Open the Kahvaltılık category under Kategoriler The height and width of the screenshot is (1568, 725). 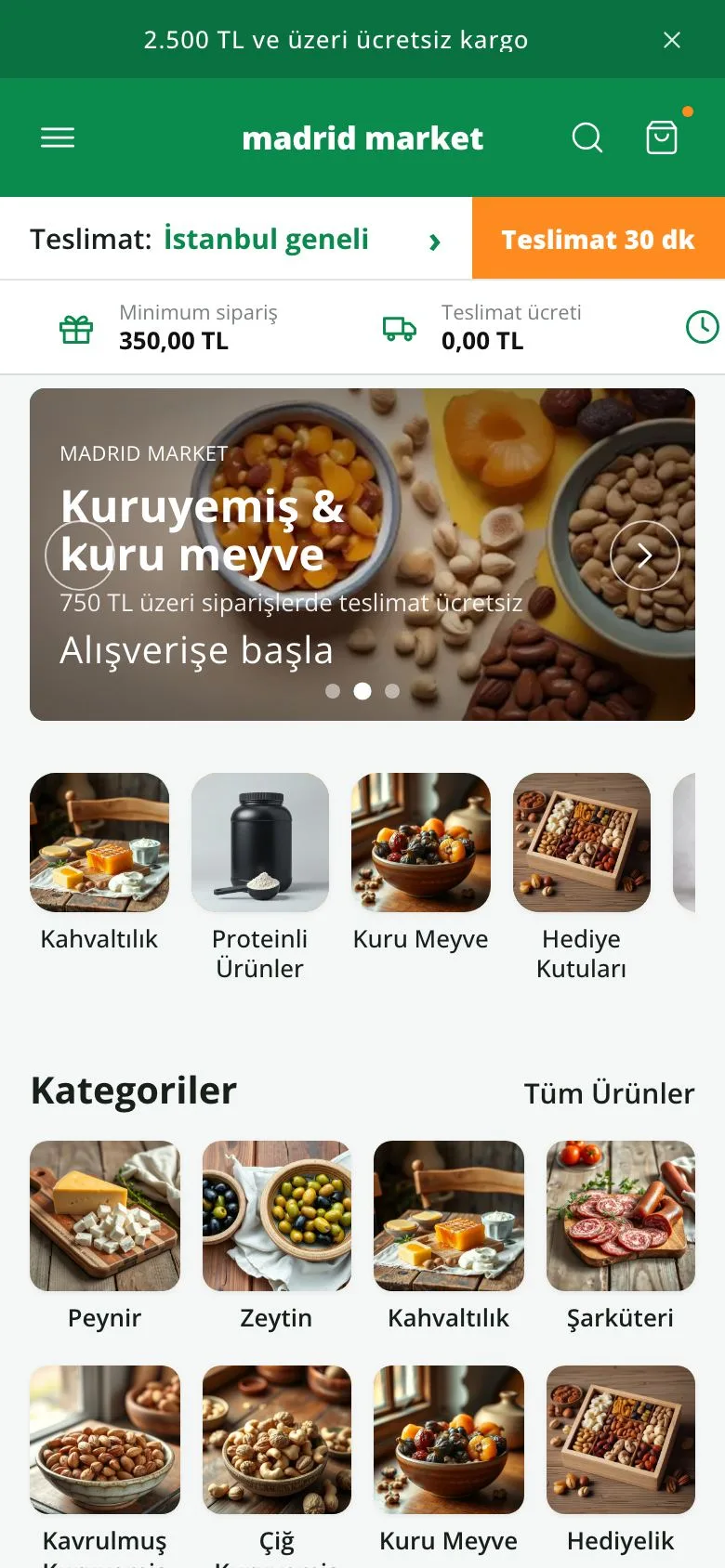[x=449, y=1237]
